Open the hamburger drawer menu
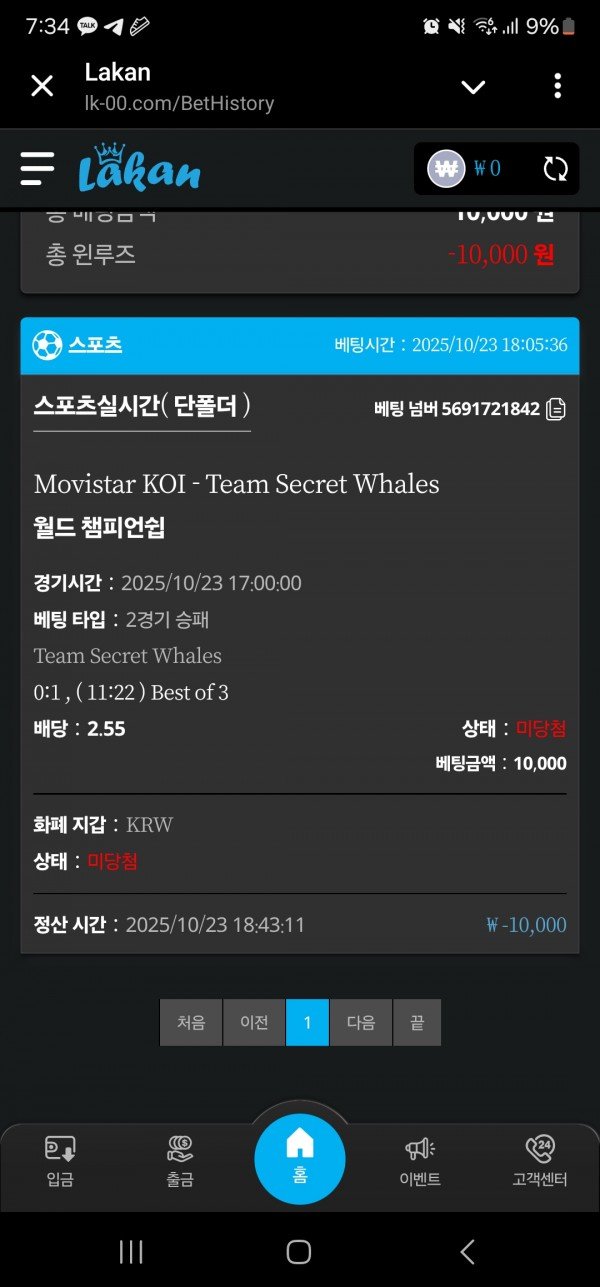 click(37, 168)
